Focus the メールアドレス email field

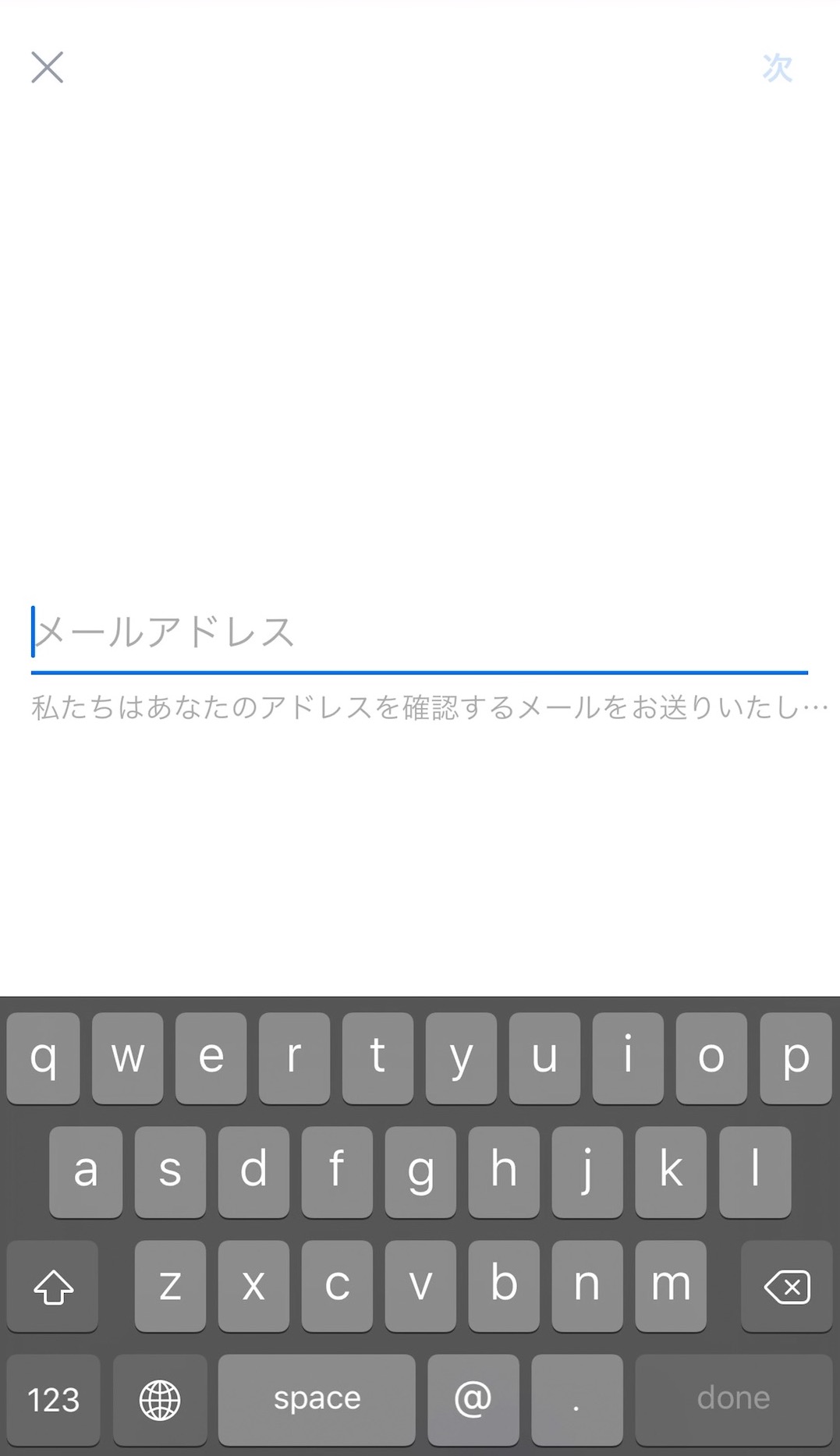point(419,632)
